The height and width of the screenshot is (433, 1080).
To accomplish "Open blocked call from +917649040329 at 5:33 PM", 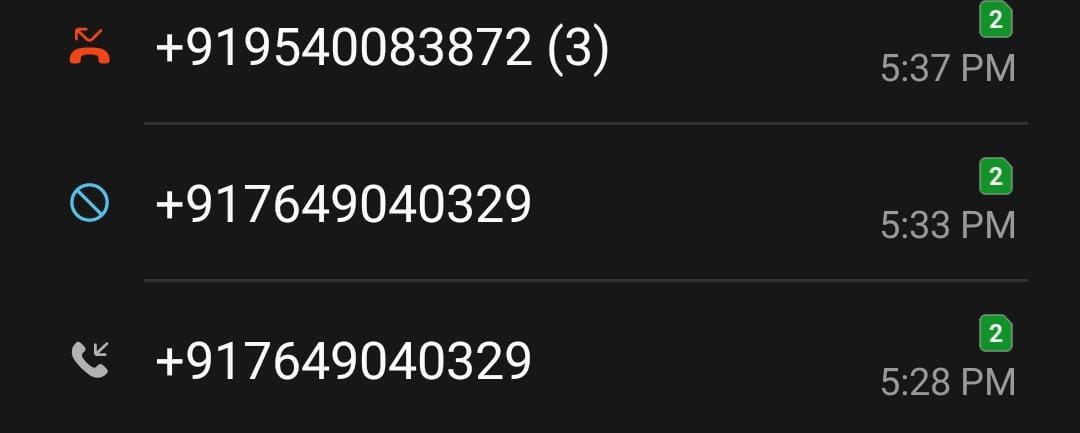I will (343, 205).
